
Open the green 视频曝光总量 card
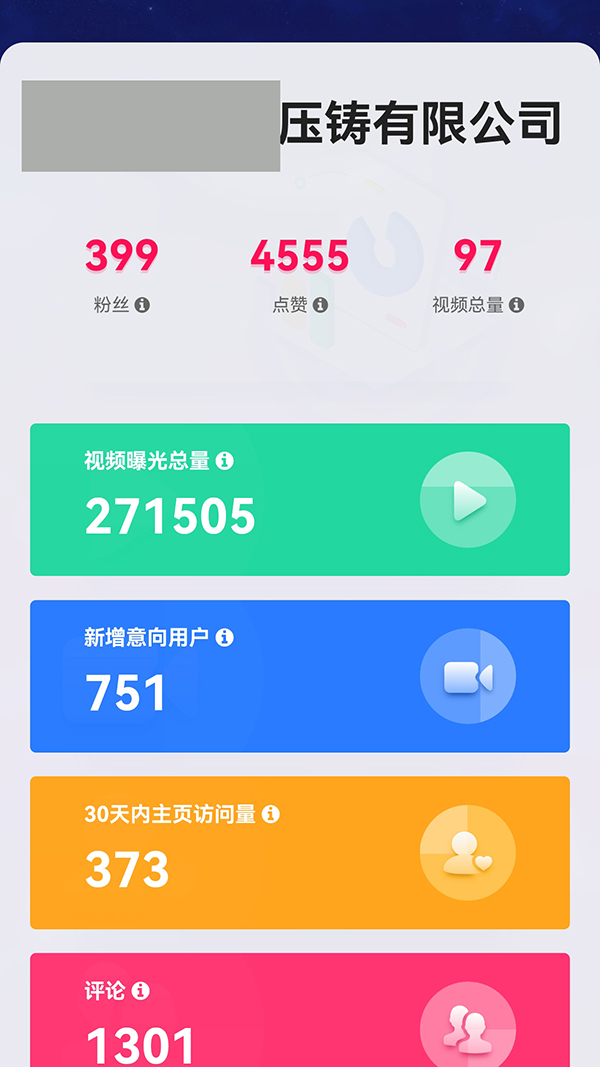(300, 500)
